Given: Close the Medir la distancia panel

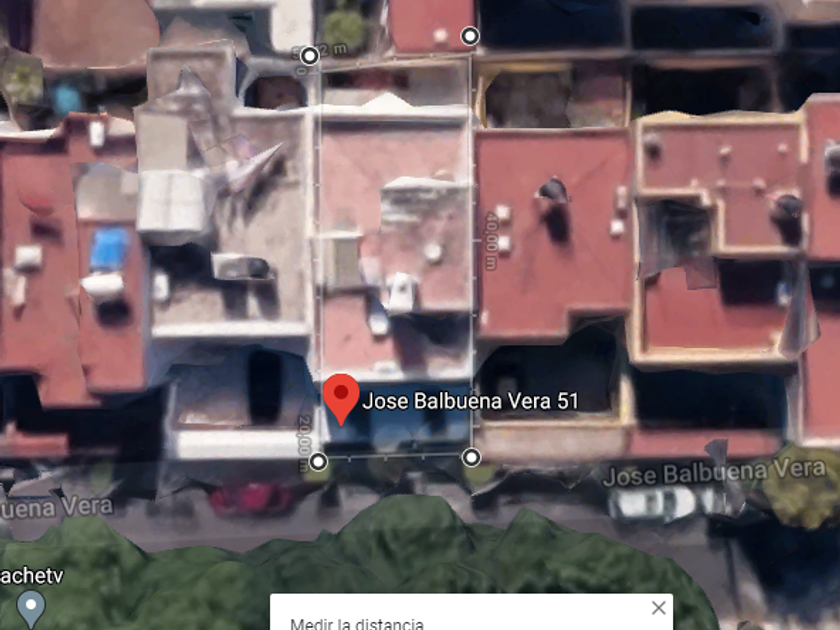Looking at the screenshot, I should 658,608.
